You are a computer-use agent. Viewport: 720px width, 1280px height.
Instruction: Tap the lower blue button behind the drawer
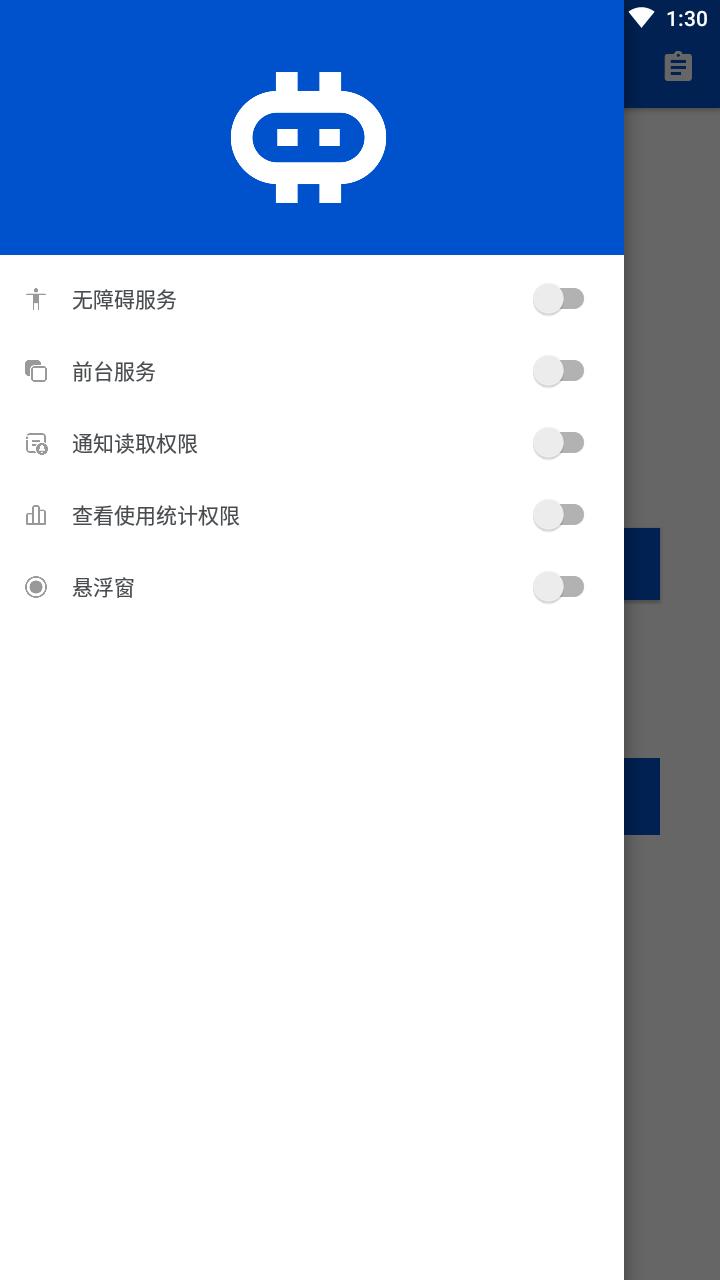pyautogui.click(x=643, y=796)
